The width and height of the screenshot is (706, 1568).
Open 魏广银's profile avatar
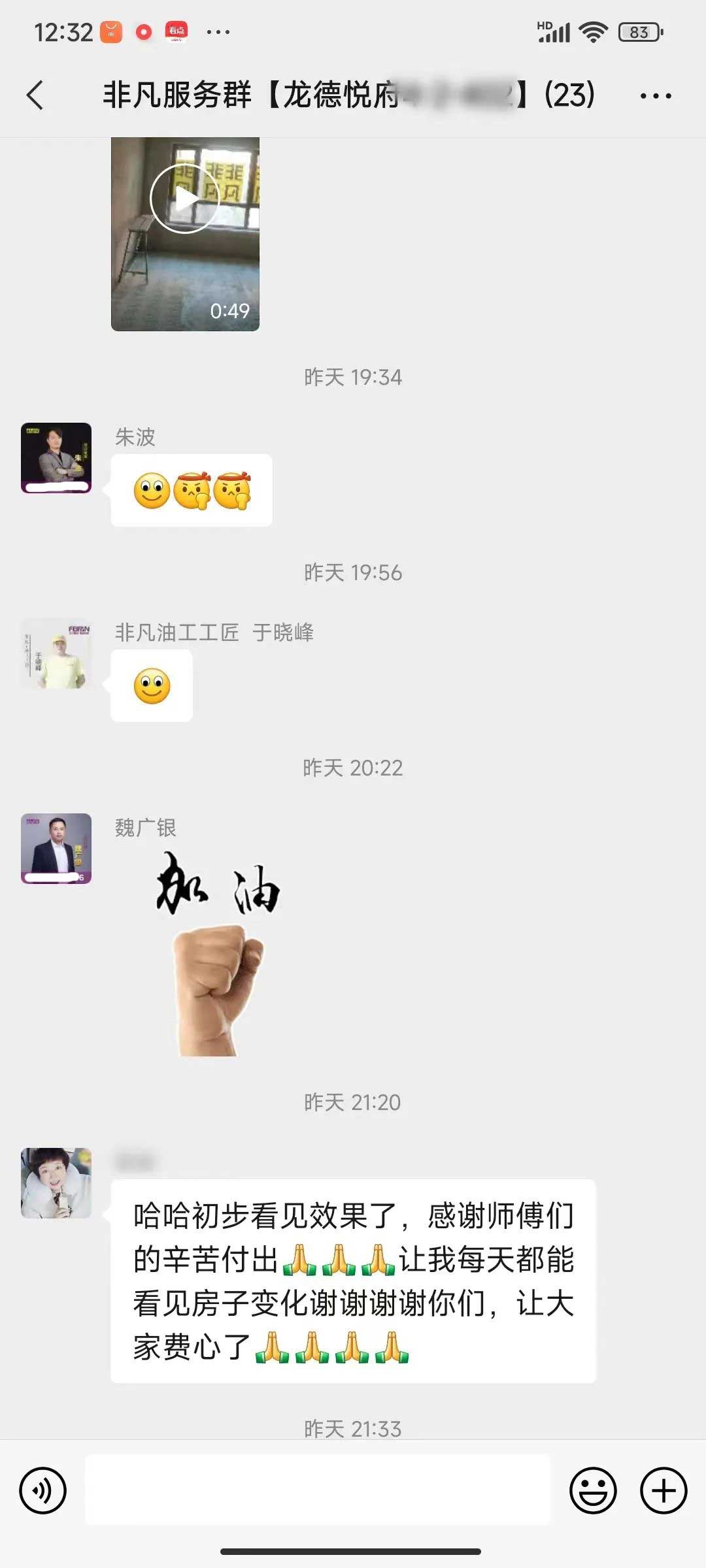[56, 848]
